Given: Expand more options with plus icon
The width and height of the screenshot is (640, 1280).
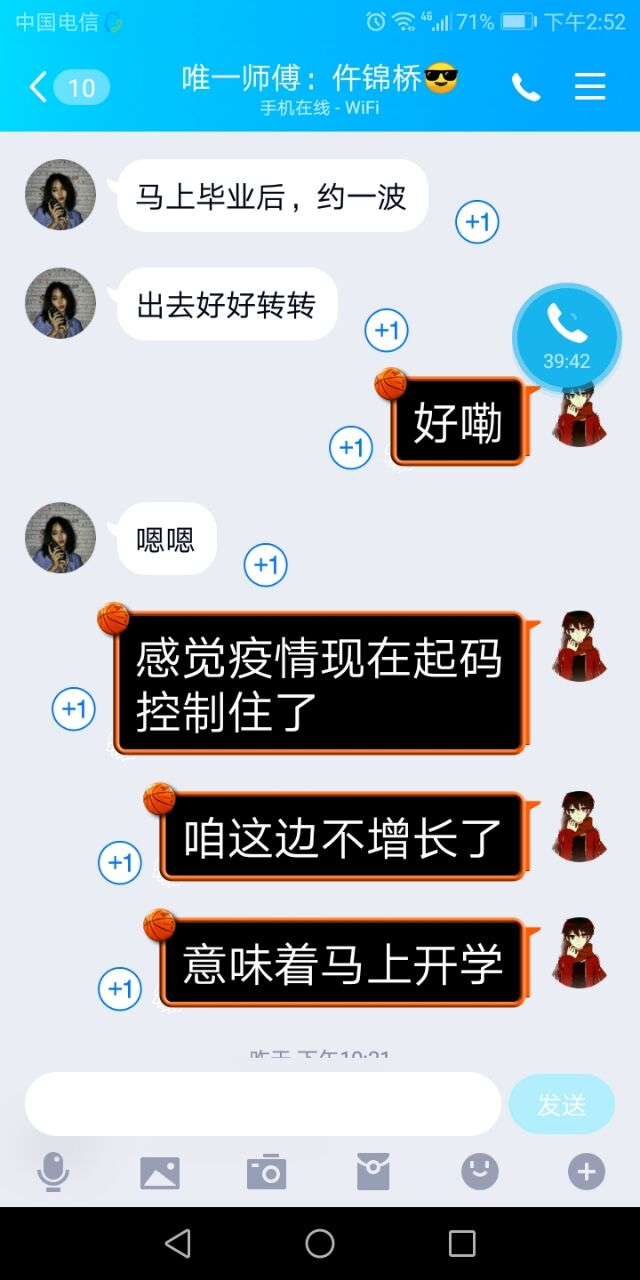Looking at the screenshot, I should coord(586,1171).
